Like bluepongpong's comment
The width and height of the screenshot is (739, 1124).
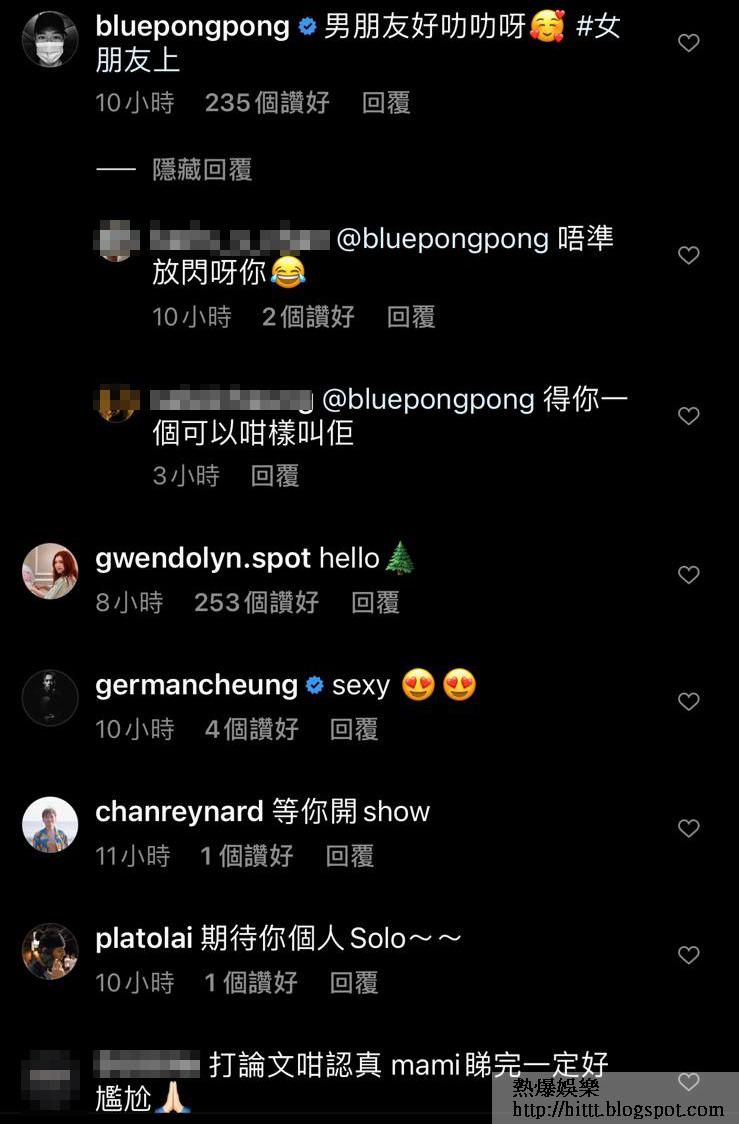click(688, 43)
